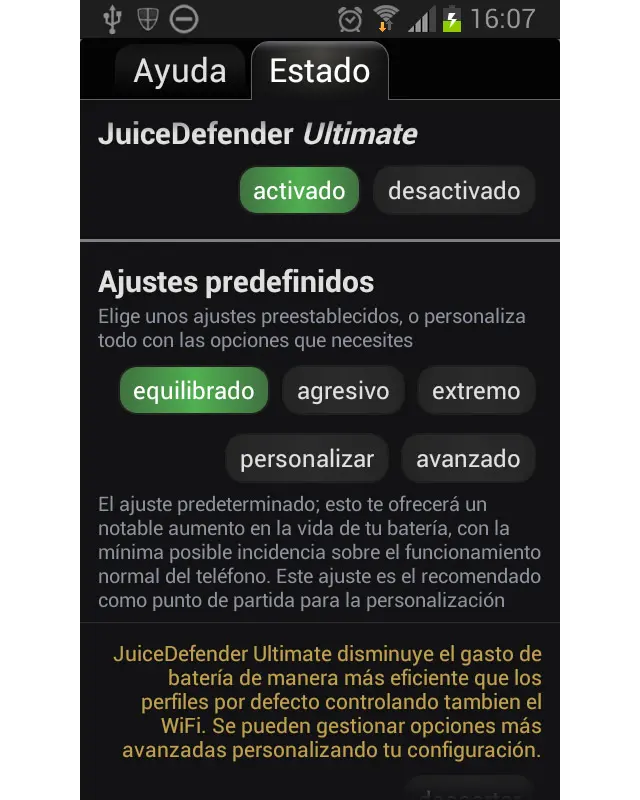This screenshot has height=800, width=640.
Task: Select the agresivo preset
Action: point(343,391)
